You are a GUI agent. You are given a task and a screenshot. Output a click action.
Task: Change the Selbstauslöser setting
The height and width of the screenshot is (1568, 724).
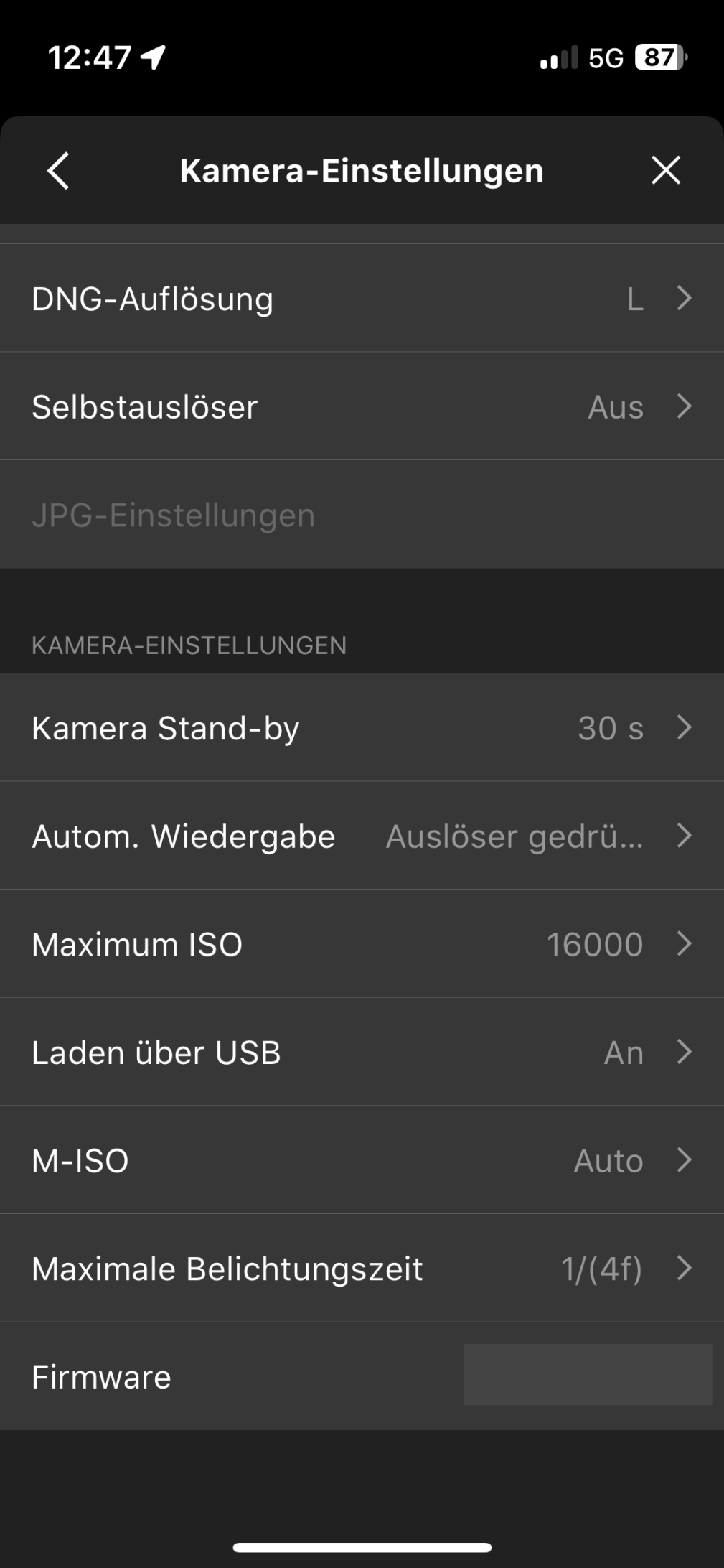pos(362,406)
